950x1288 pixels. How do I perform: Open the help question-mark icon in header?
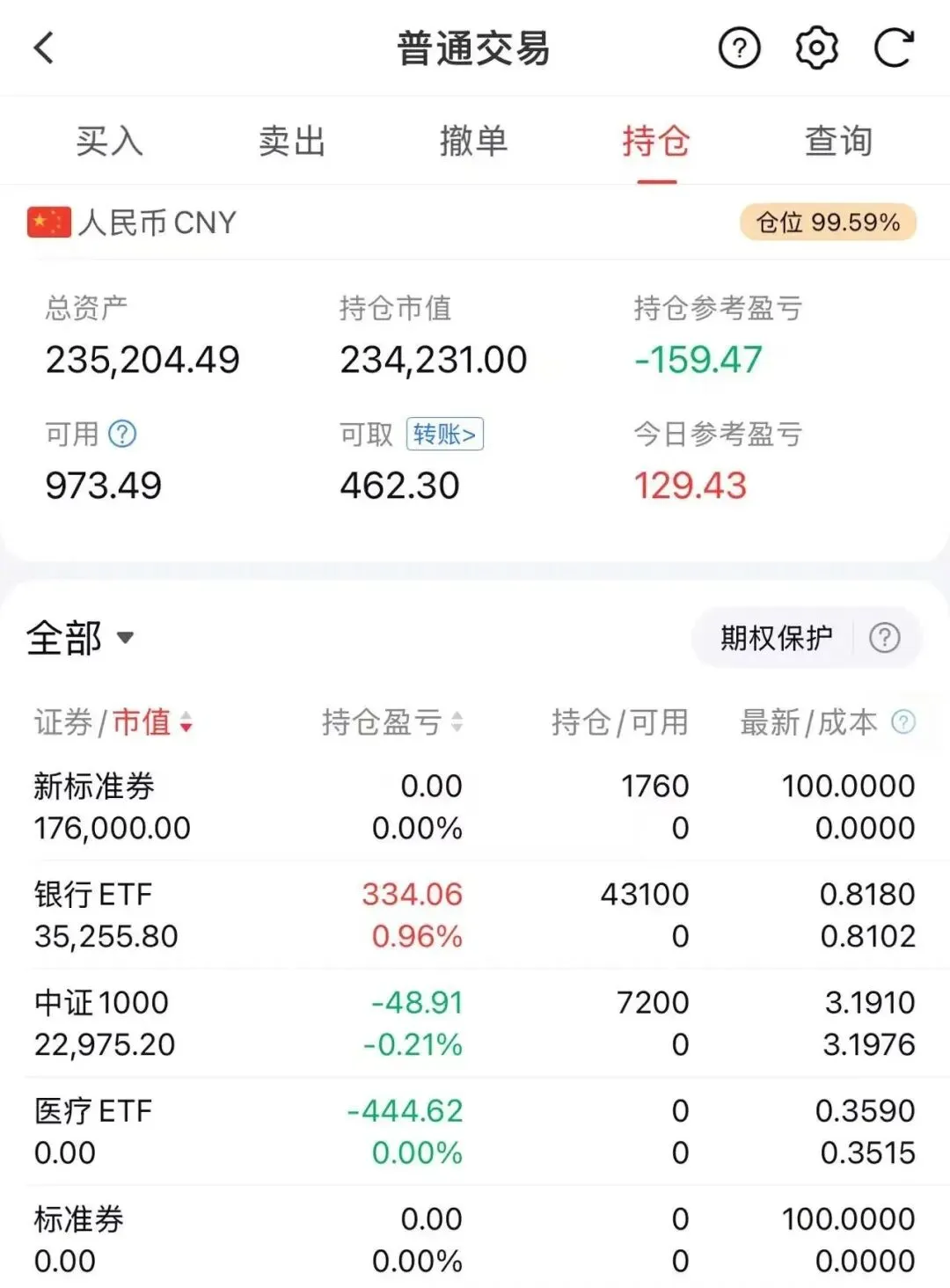click(x=740, y=48)
